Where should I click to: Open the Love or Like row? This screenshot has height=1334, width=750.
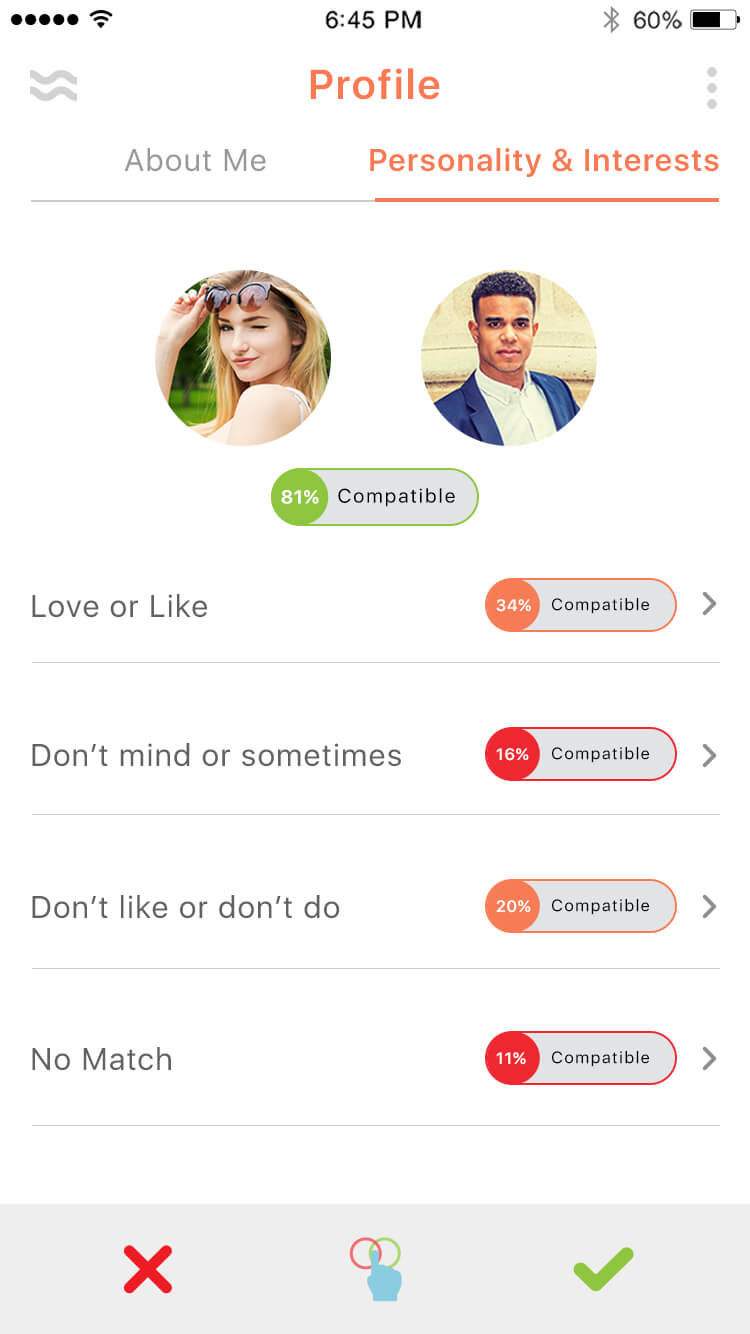pos(375,605)
